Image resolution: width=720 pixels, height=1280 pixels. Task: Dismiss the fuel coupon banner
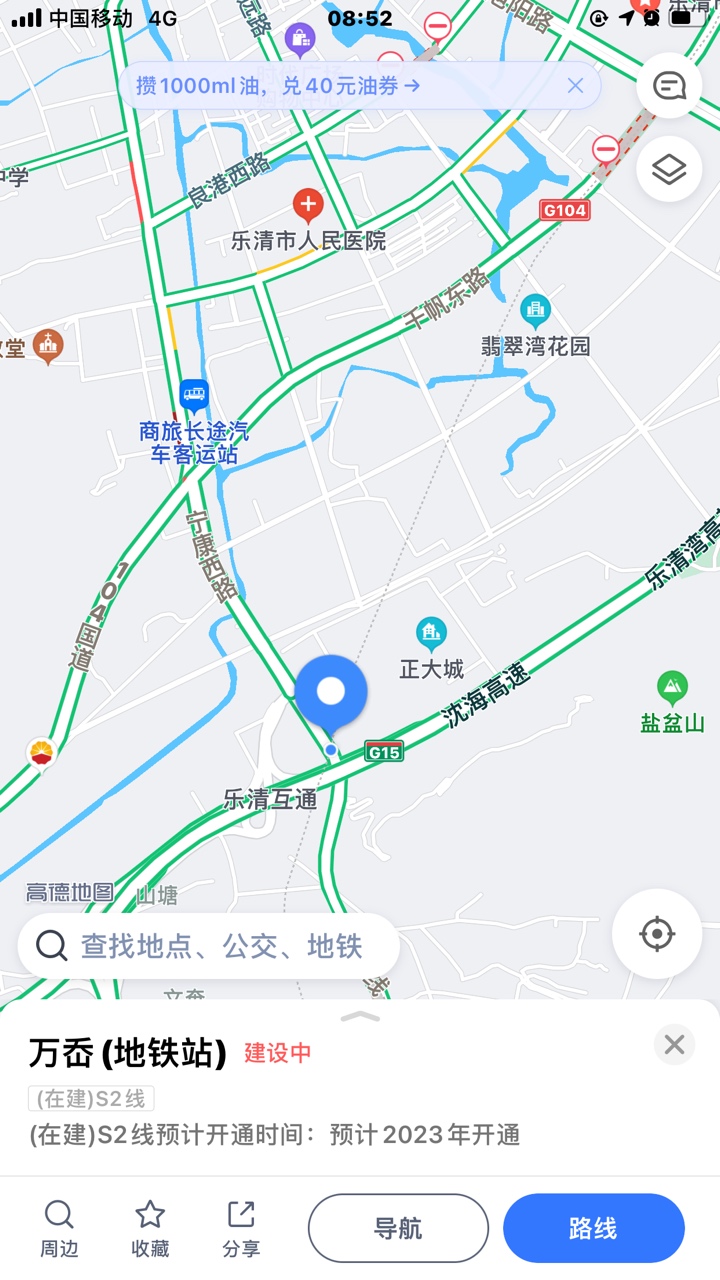coord(575,86)
